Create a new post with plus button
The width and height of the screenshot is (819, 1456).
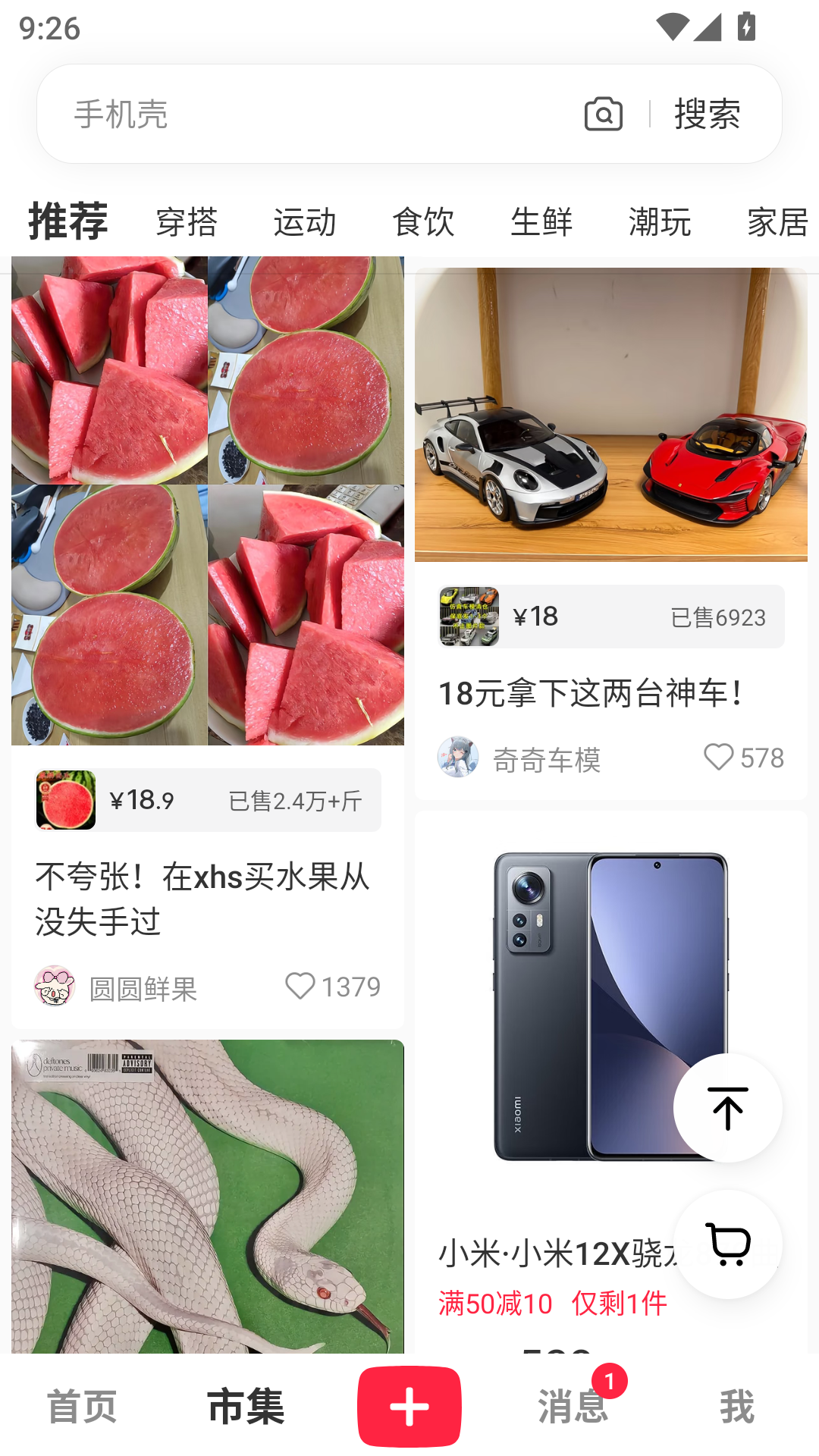409,1407
